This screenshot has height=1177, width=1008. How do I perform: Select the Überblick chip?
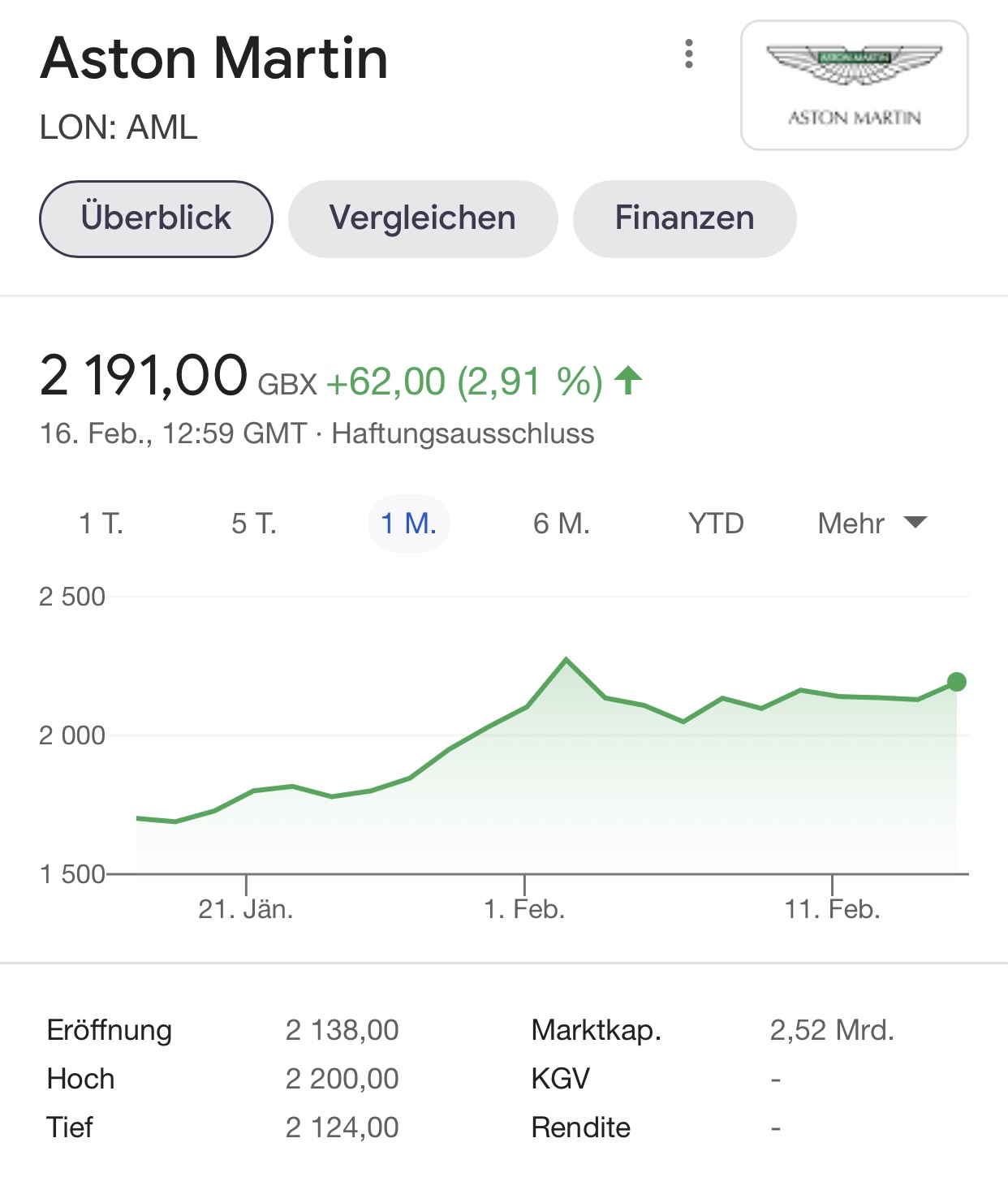pyautogui.click(x=156, y=218)
